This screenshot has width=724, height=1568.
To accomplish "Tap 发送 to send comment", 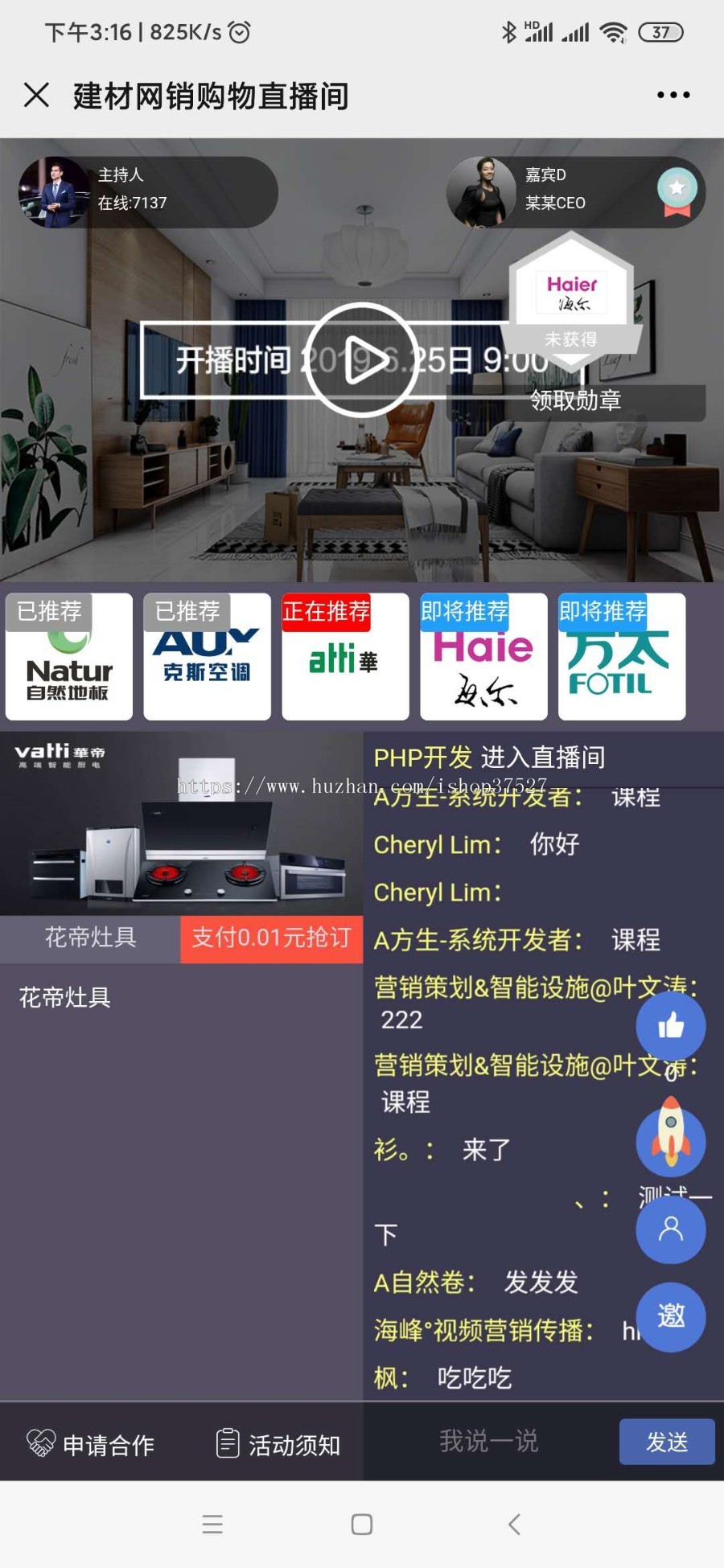I will click(666, 1442).
